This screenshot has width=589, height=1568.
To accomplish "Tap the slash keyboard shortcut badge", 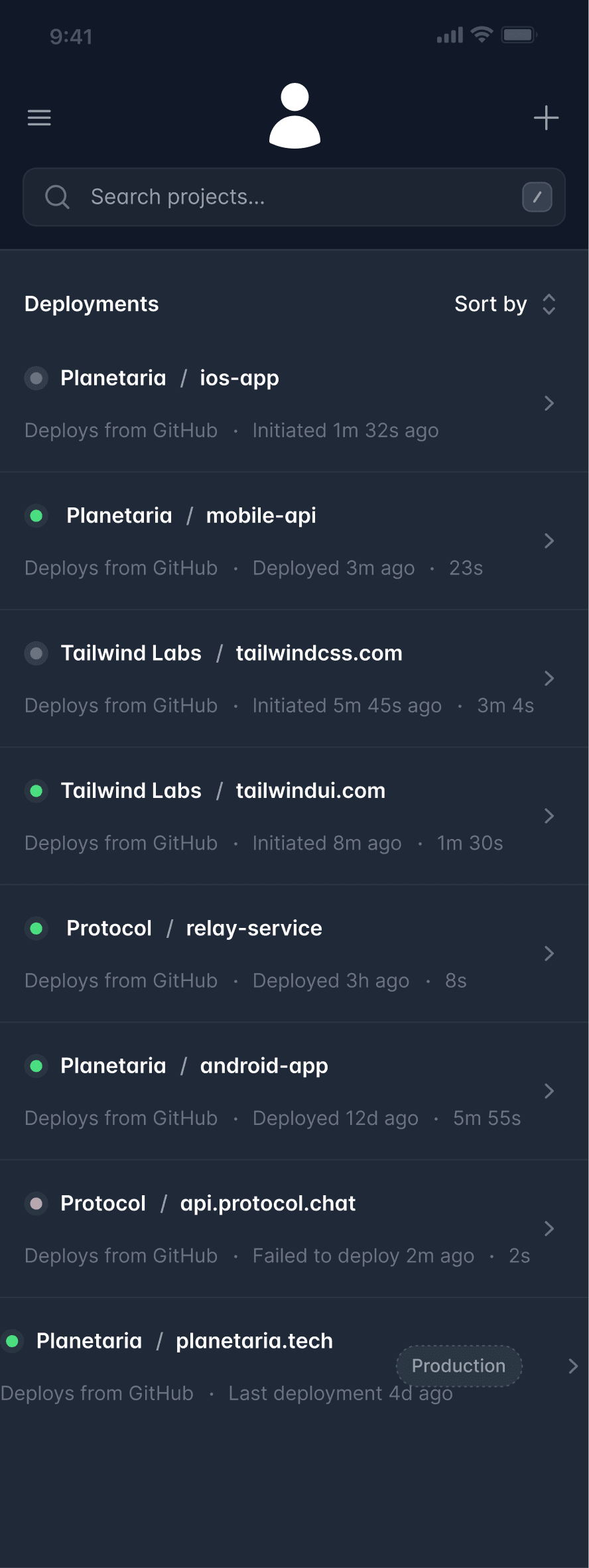I will pyautogui.click(x=537, y=196).
